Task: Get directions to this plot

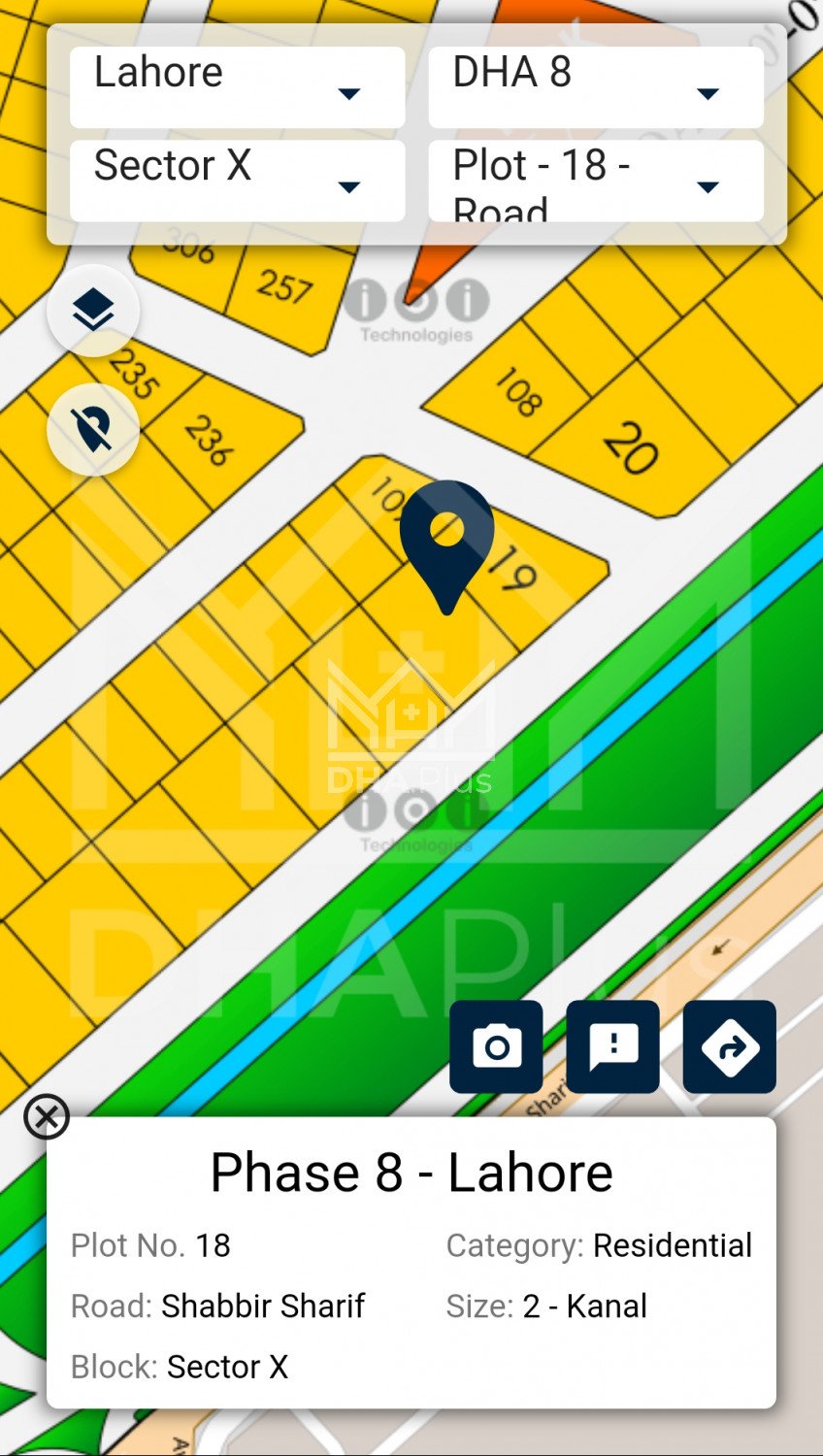Action: pos(729,1046)
